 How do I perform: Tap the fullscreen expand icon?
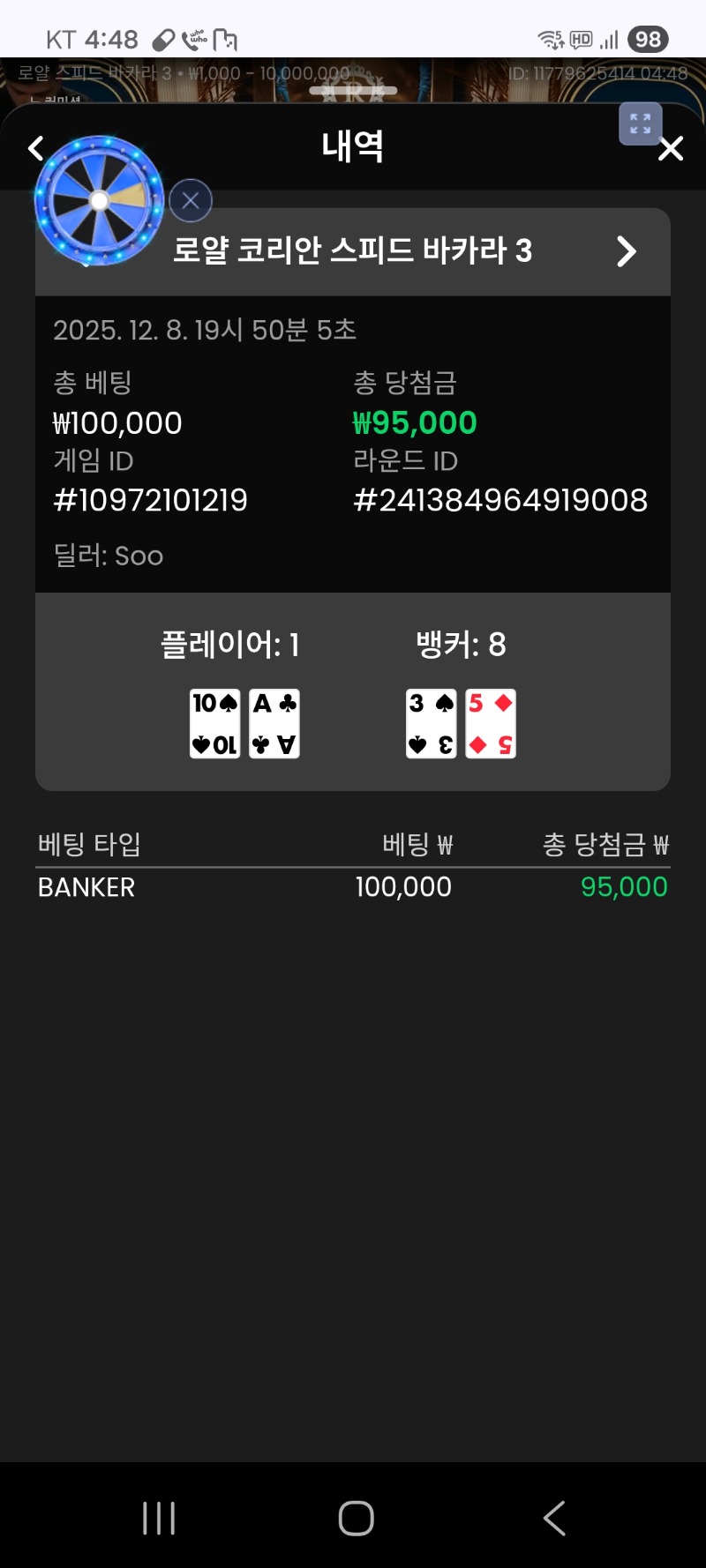click(640, 123)
